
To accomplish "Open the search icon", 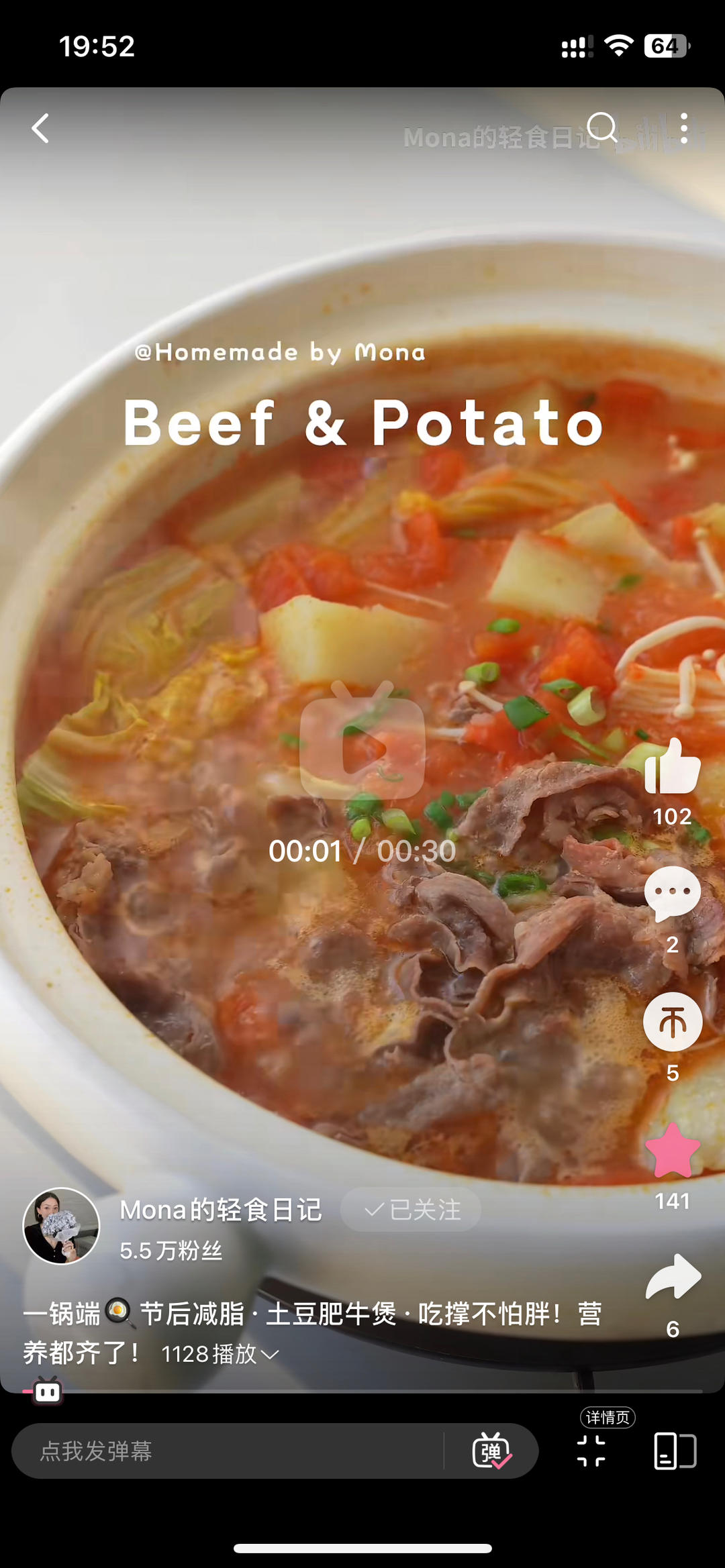I will [x=601, y=127].
